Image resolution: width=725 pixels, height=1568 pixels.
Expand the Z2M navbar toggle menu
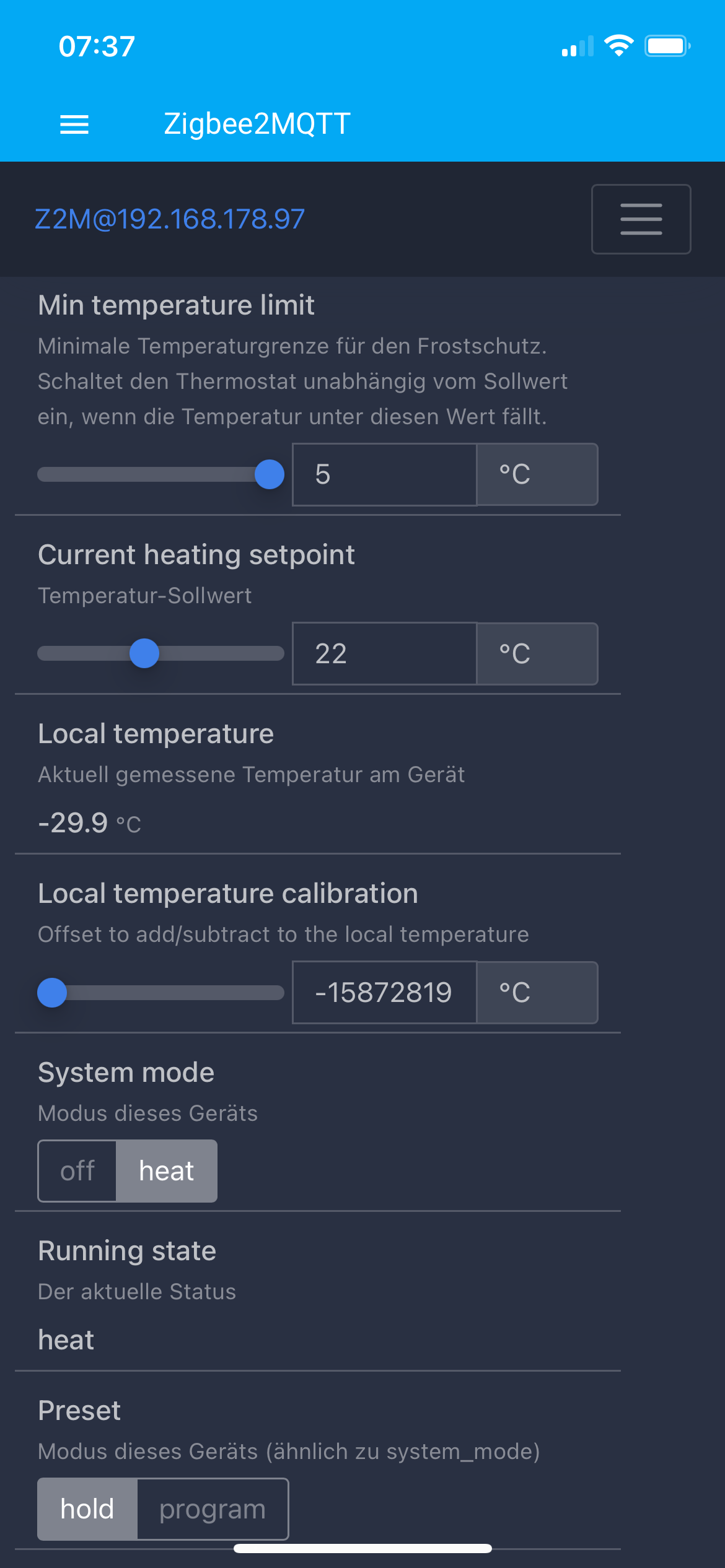tap(641, 219)
